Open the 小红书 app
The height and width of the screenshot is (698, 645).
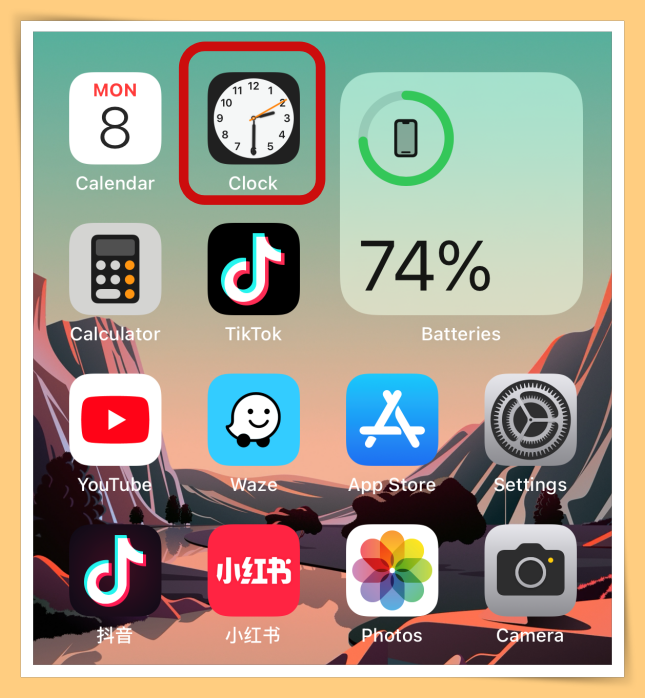[253, 571]
